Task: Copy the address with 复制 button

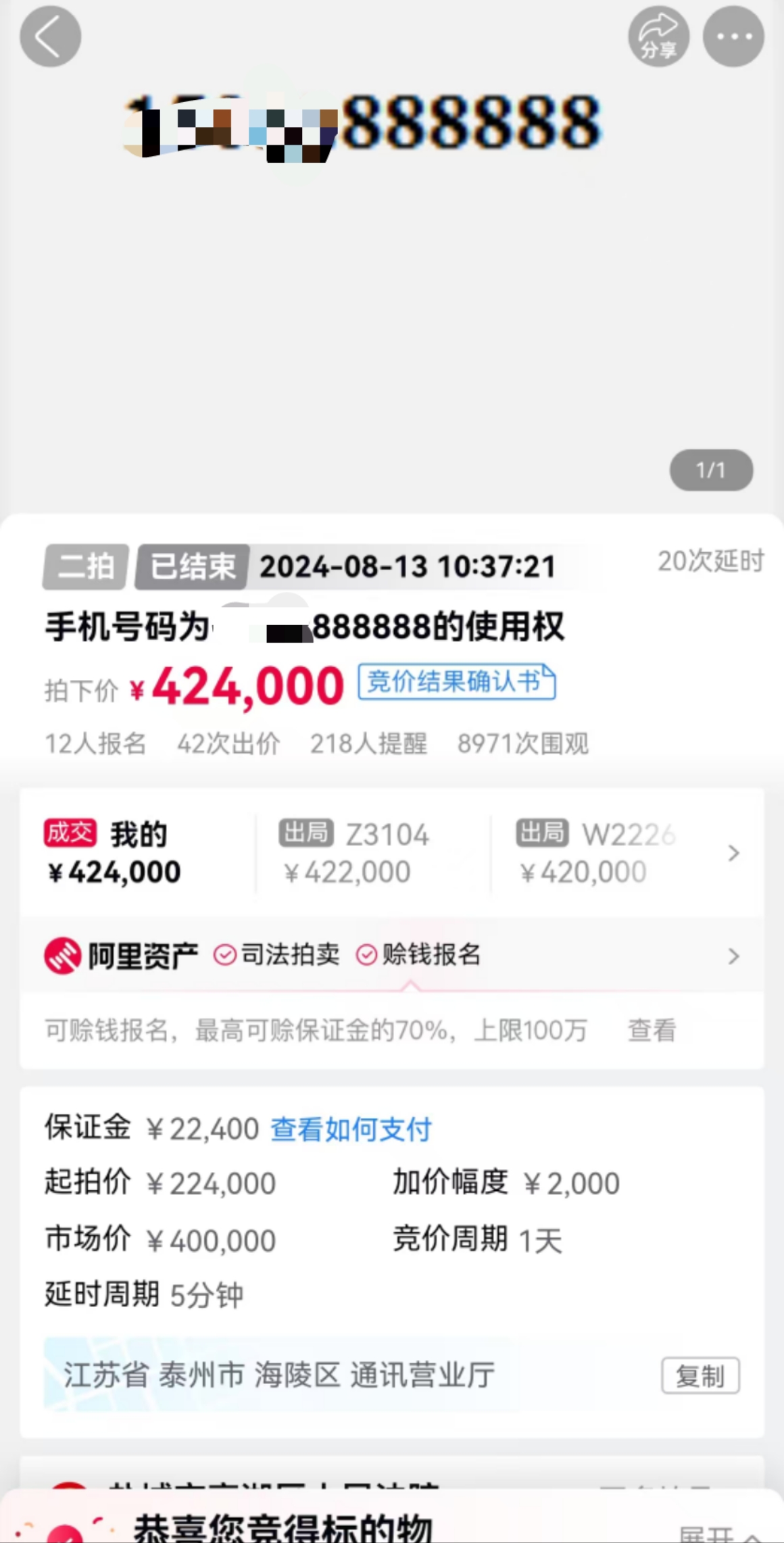Action: 700,1375
